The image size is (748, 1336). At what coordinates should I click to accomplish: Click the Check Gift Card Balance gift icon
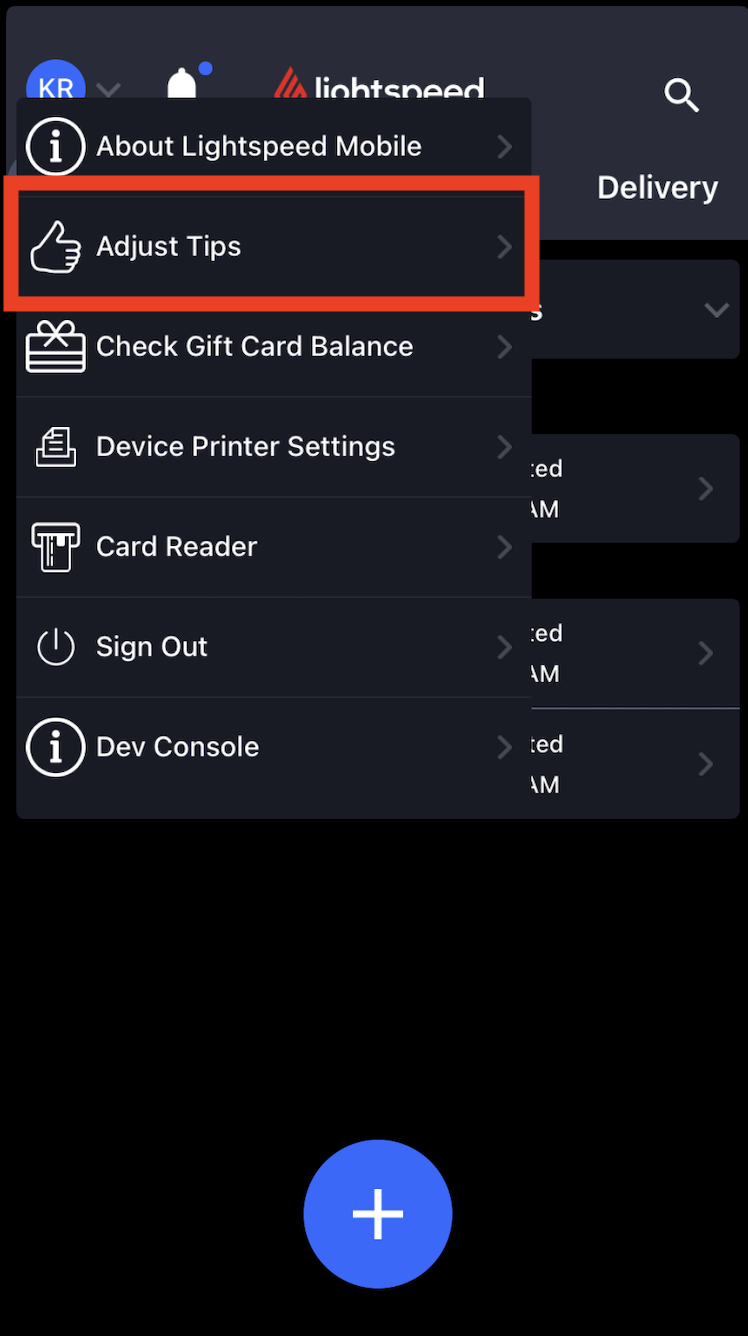(56, 346)
